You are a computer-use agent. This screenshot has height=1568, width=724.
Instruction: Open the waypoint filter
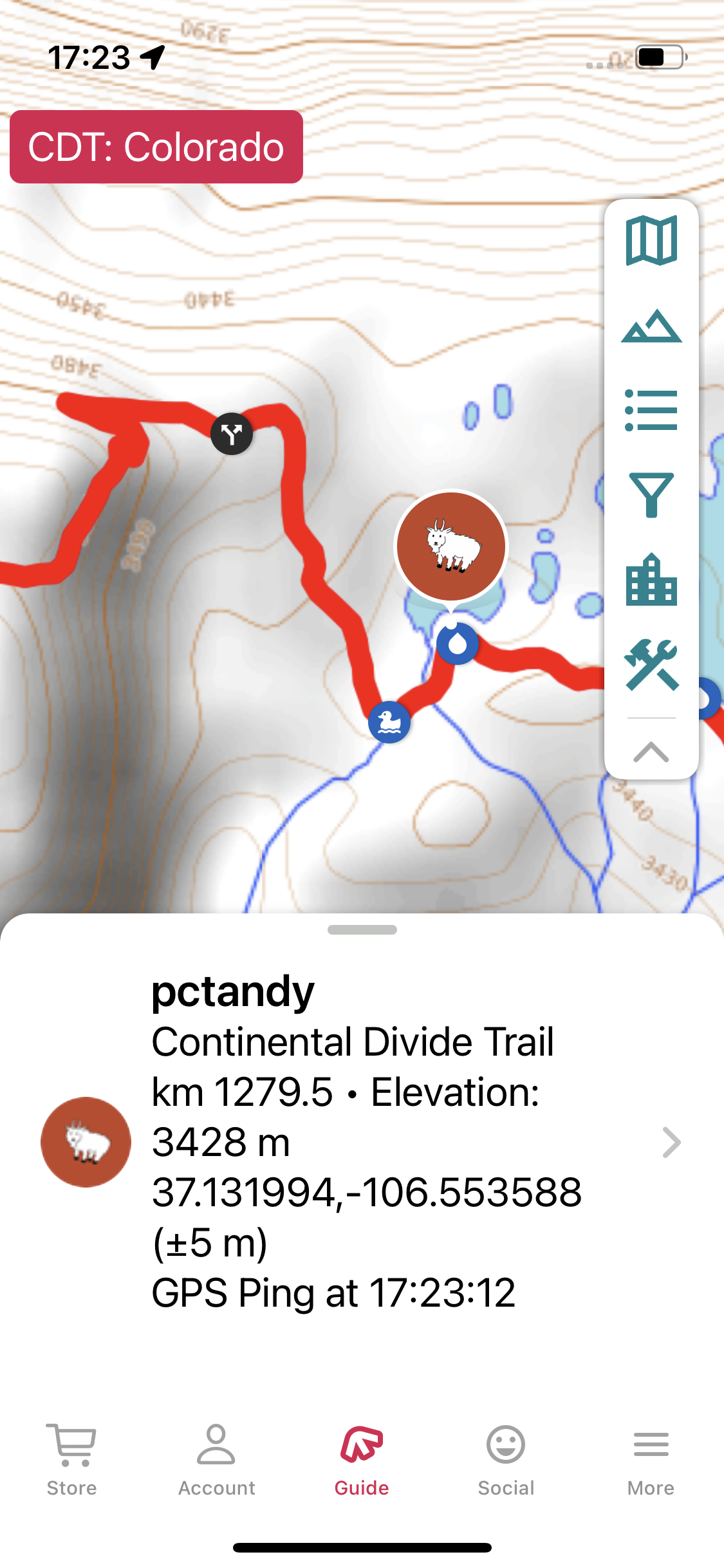point(651,494)
